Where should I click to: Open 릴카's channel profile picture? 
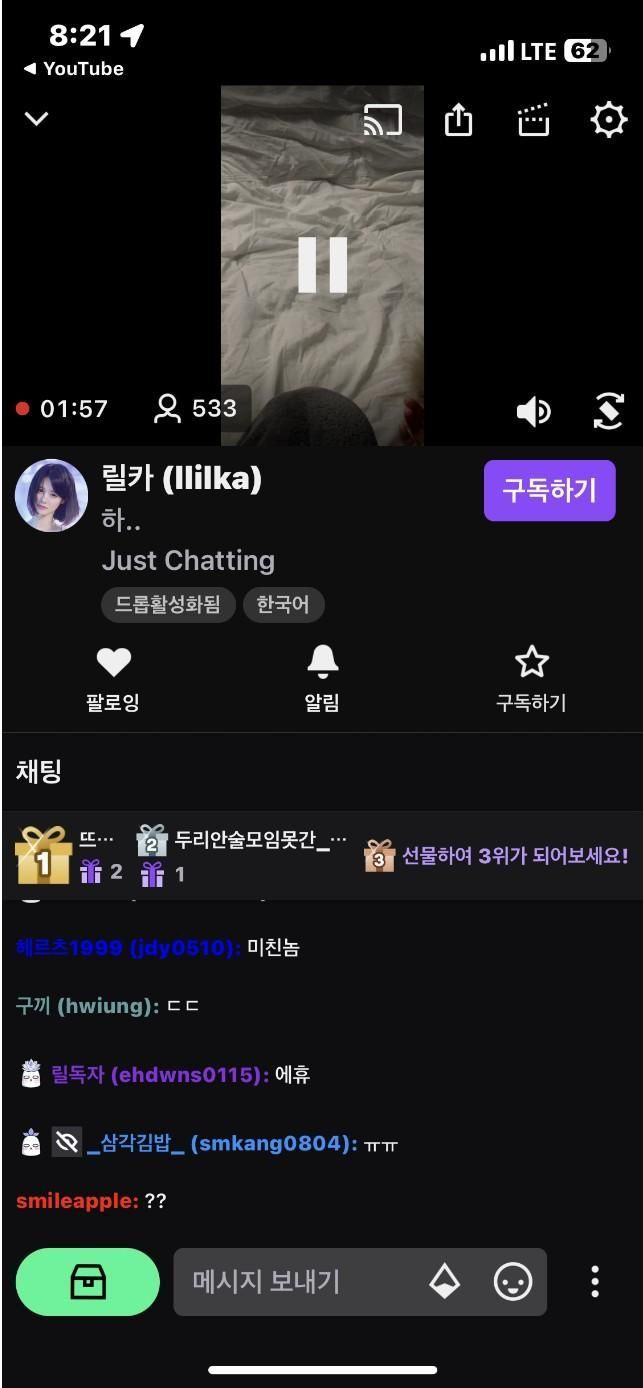(51, 495)
